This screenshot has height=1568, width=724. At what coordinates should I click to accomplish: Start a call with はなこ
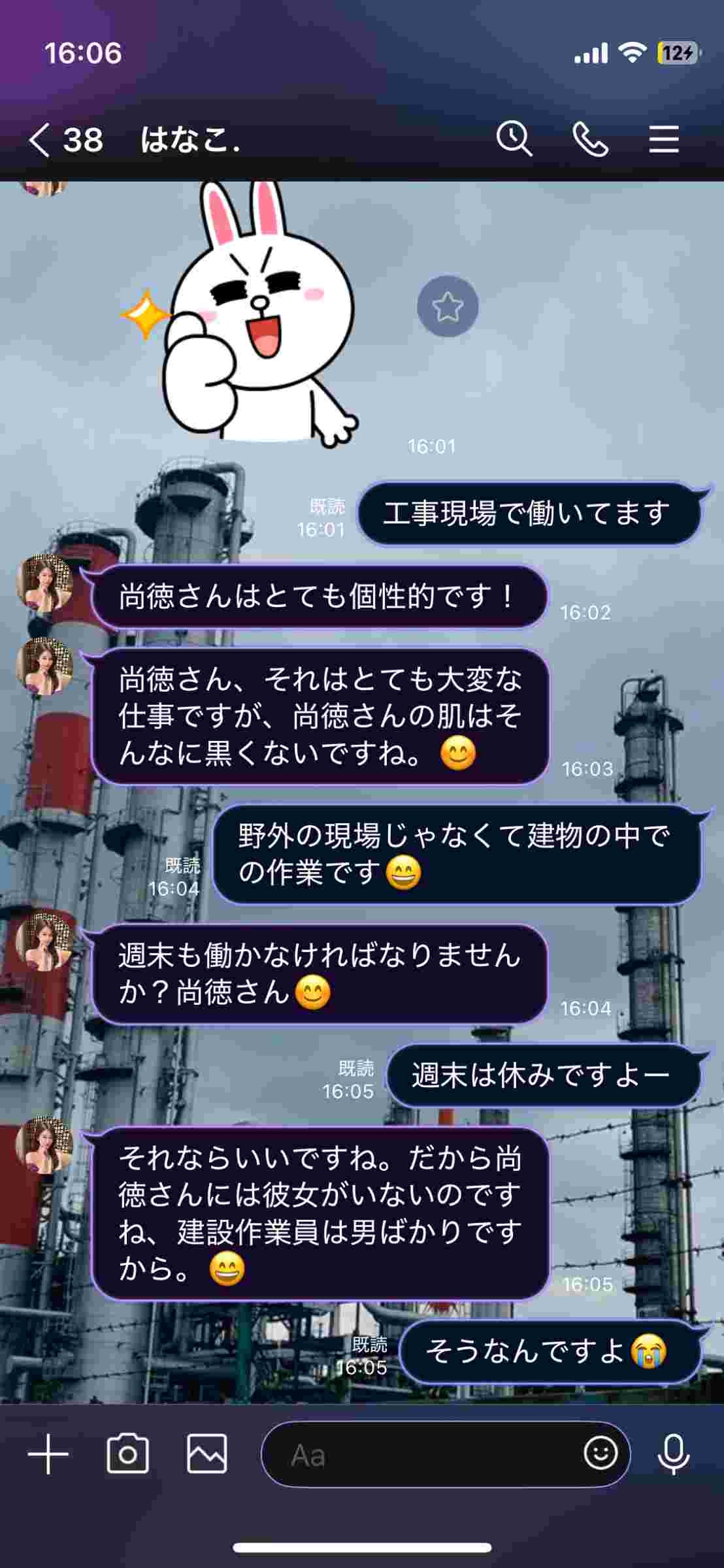pyautogui.click(x=590, y=139)
